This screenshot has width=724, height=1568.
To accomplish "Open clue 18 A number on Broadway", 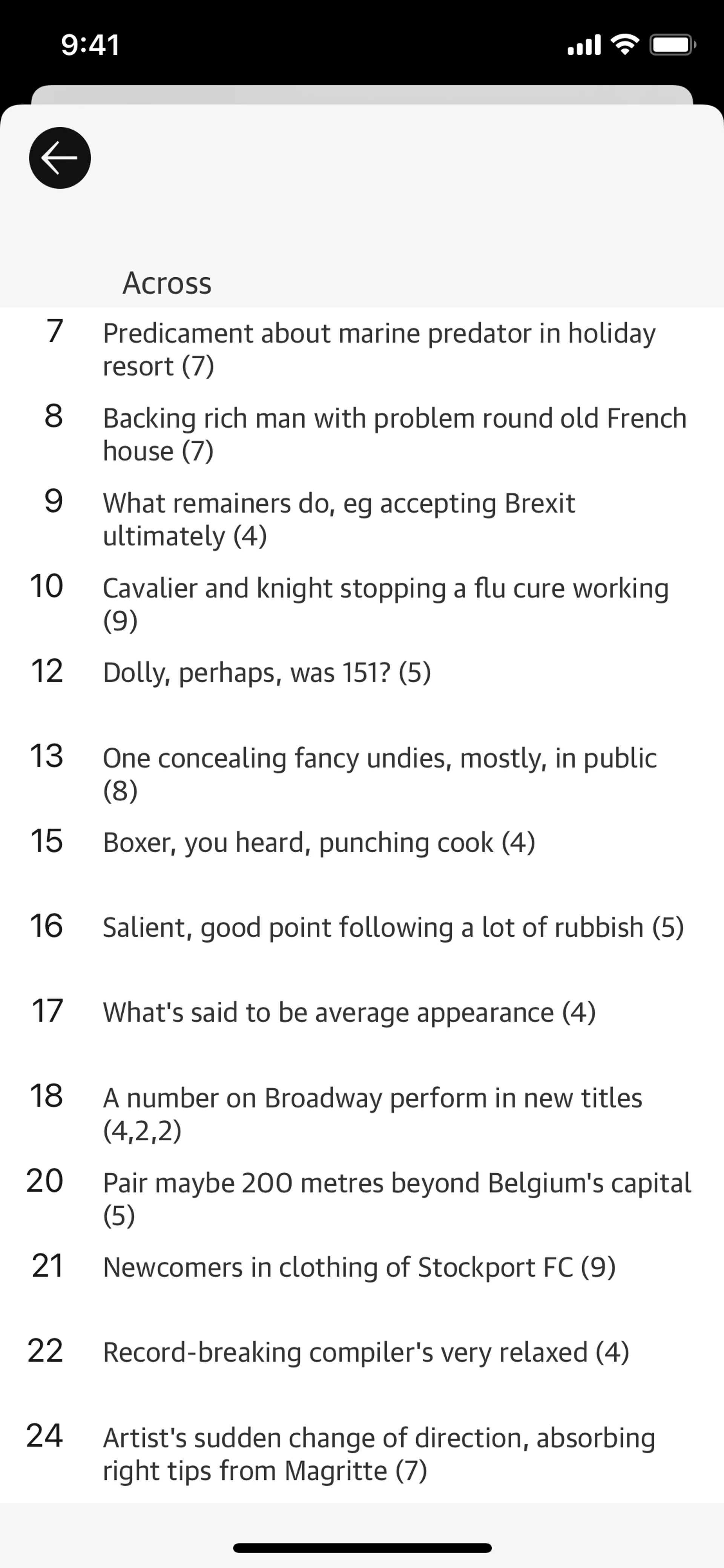I will pos(362,1113).
